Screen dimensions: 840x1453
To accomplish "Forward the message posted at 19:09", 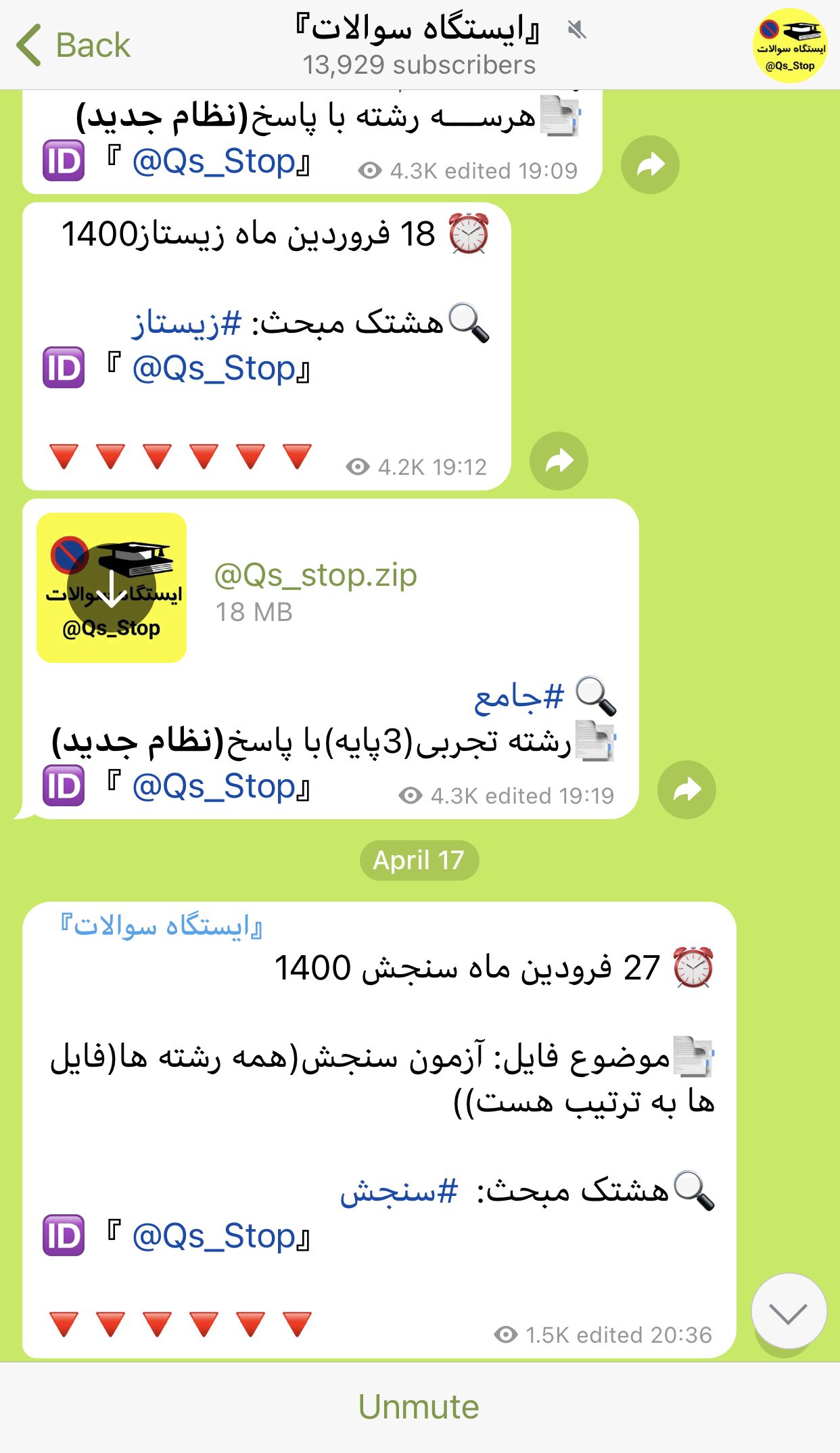I will tap(650, 165).
